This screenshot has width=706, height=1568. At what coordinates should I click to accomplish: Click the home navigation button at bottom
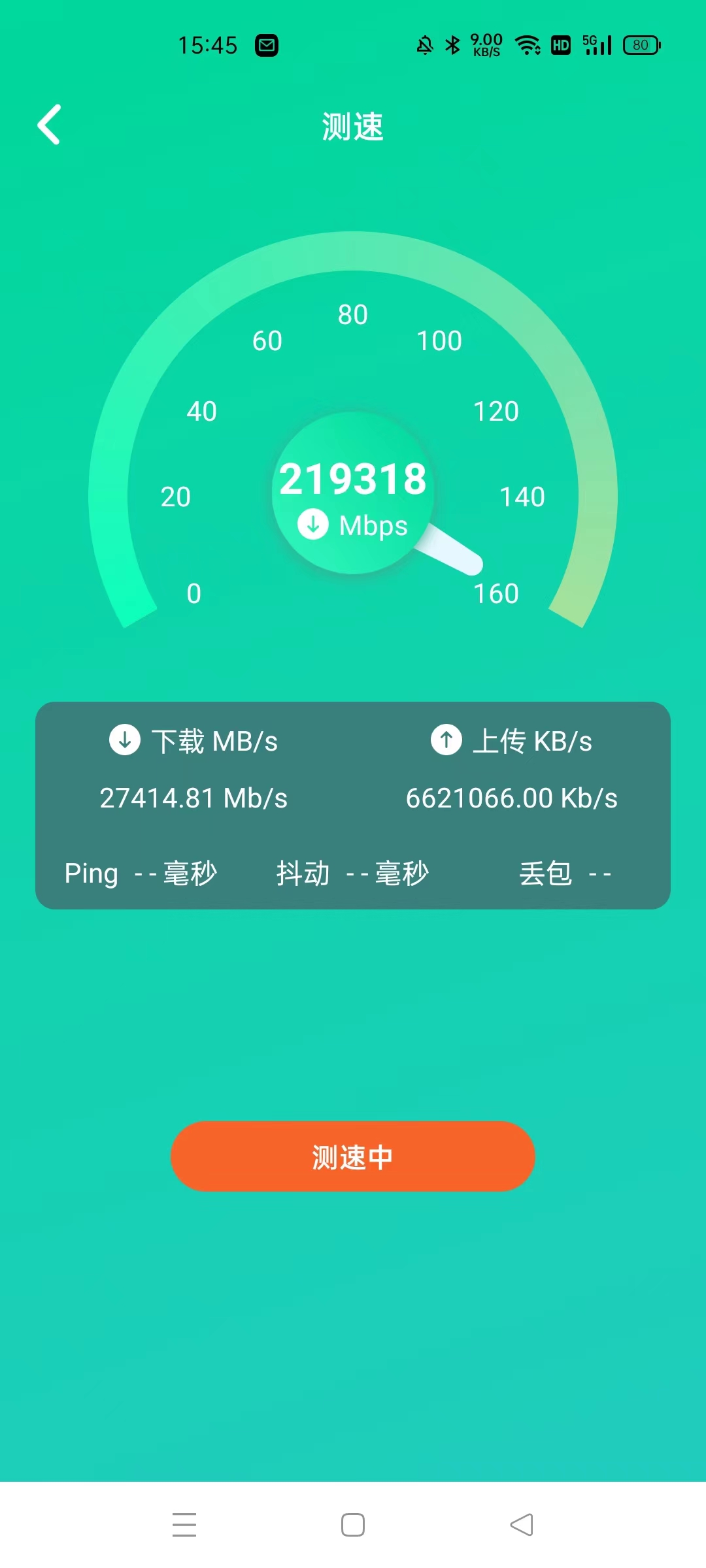tap(353, 1524)
